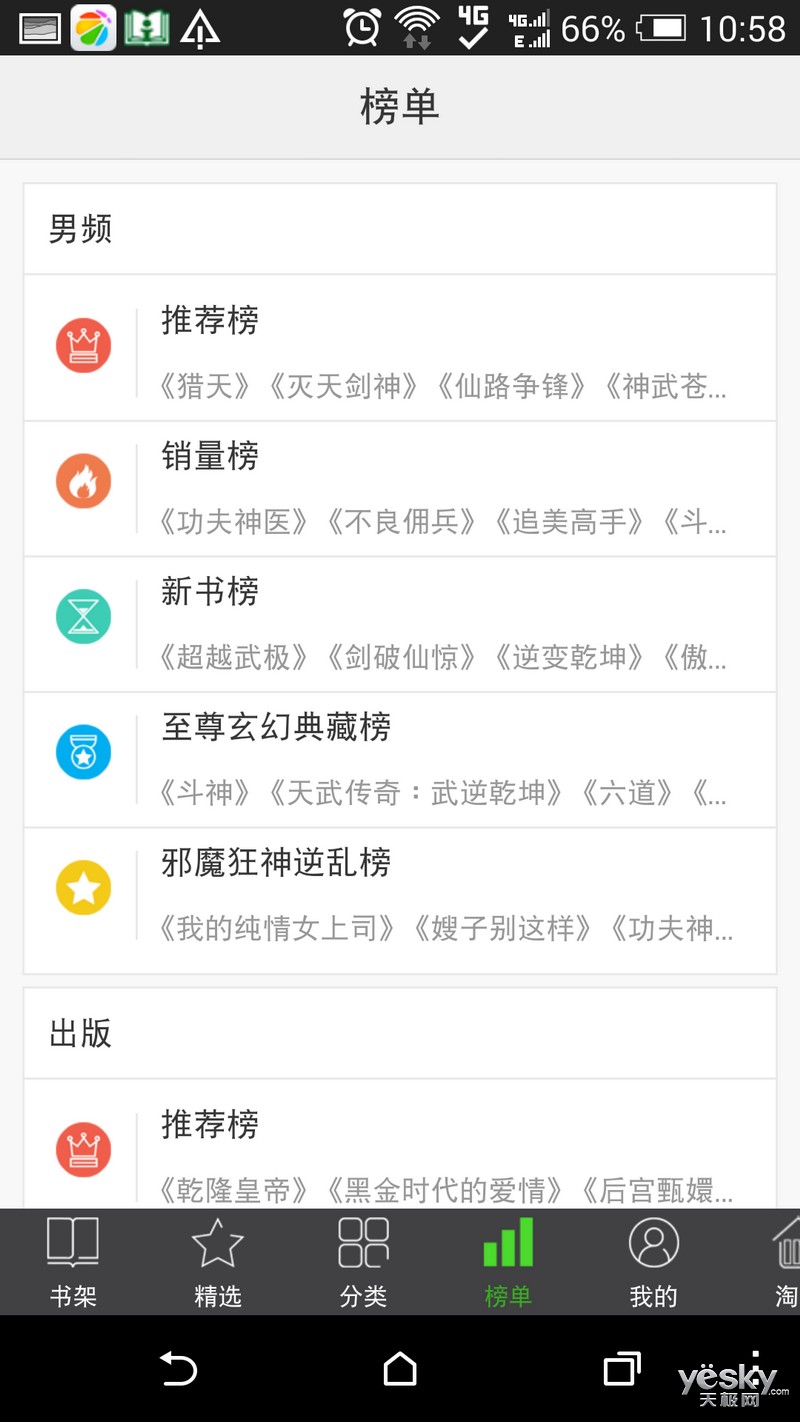Open the 新书榜 ranking list
The width and height of the screenshot is (800, 1422).
[400, 624]
